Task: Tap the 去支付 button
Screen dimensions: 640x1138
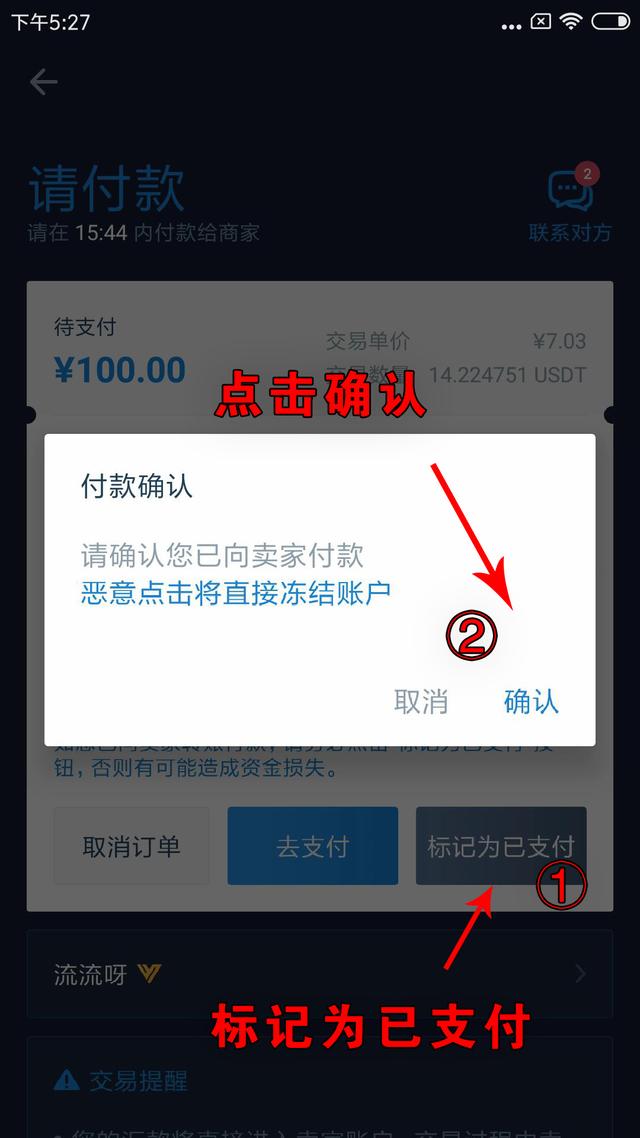Action: click(312, 846)
